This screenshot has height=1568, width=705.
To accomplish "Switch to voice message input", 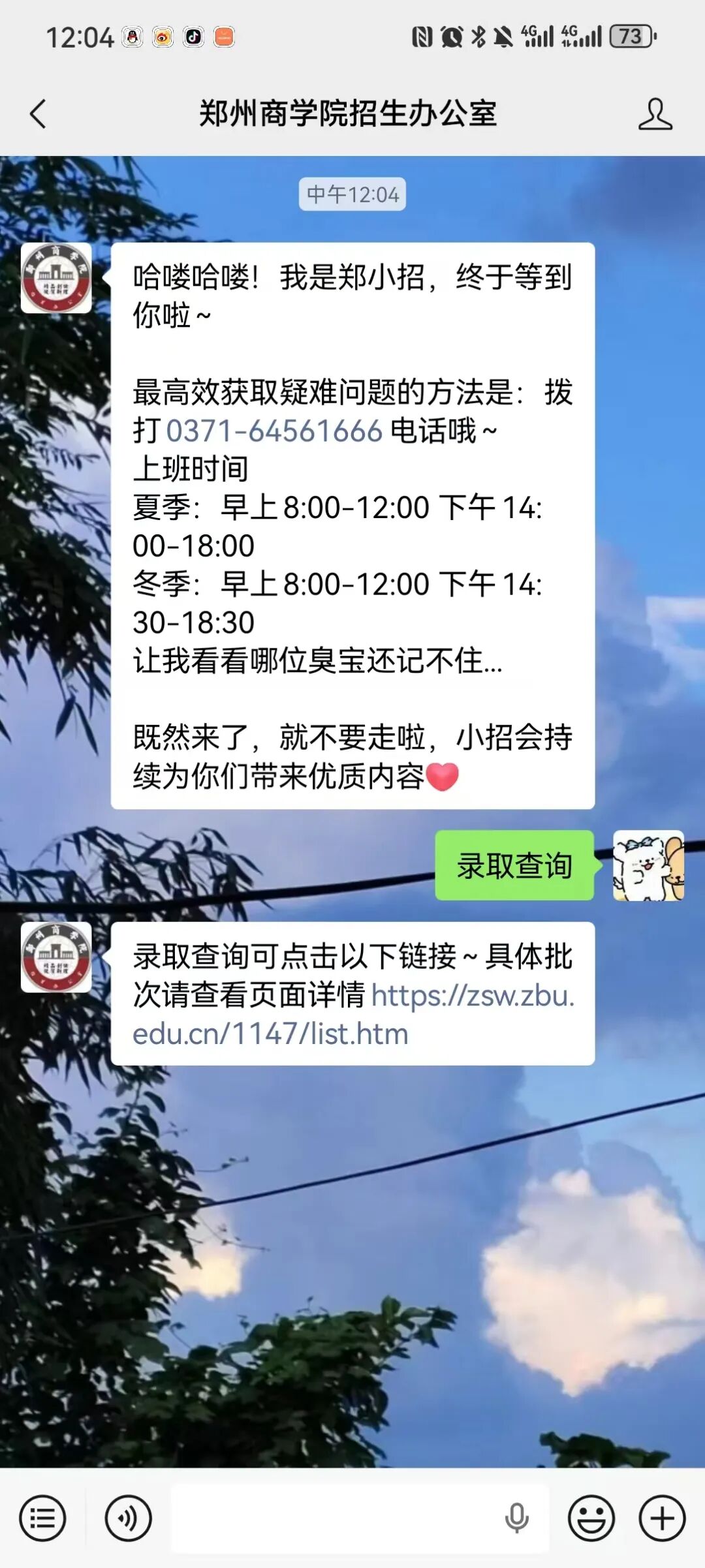I will tap(128, 1518).
